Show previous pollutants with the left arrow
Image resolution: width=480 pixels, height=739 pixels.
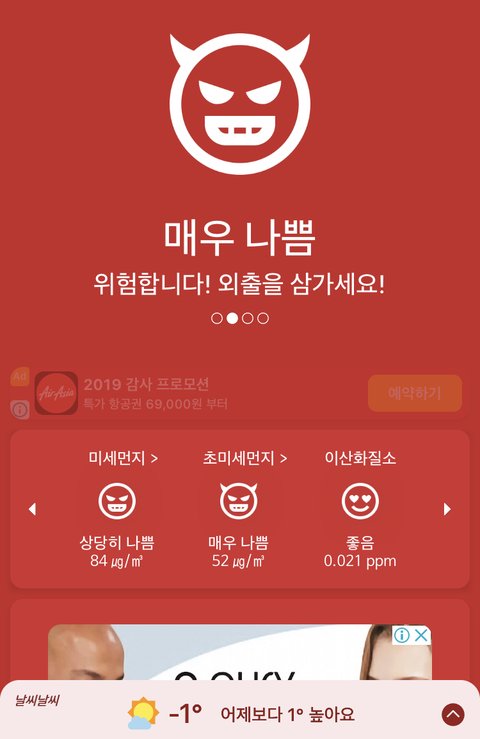(x=32, y=509)
